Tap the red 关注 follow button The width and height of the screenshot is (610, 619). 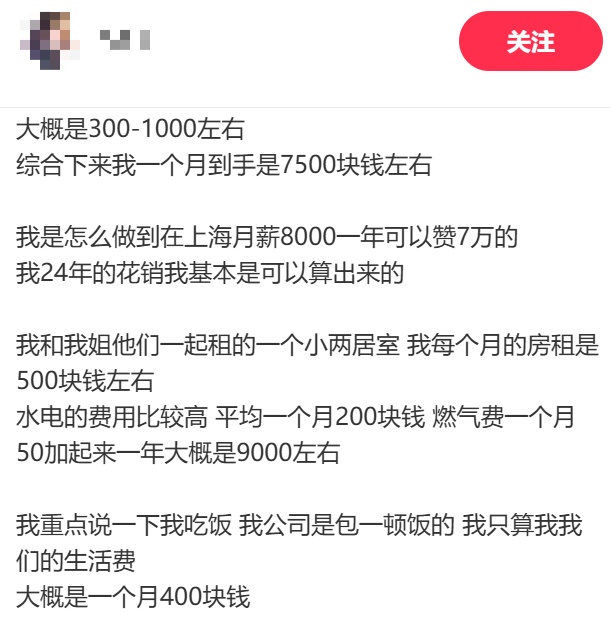[x=530, y=41]
